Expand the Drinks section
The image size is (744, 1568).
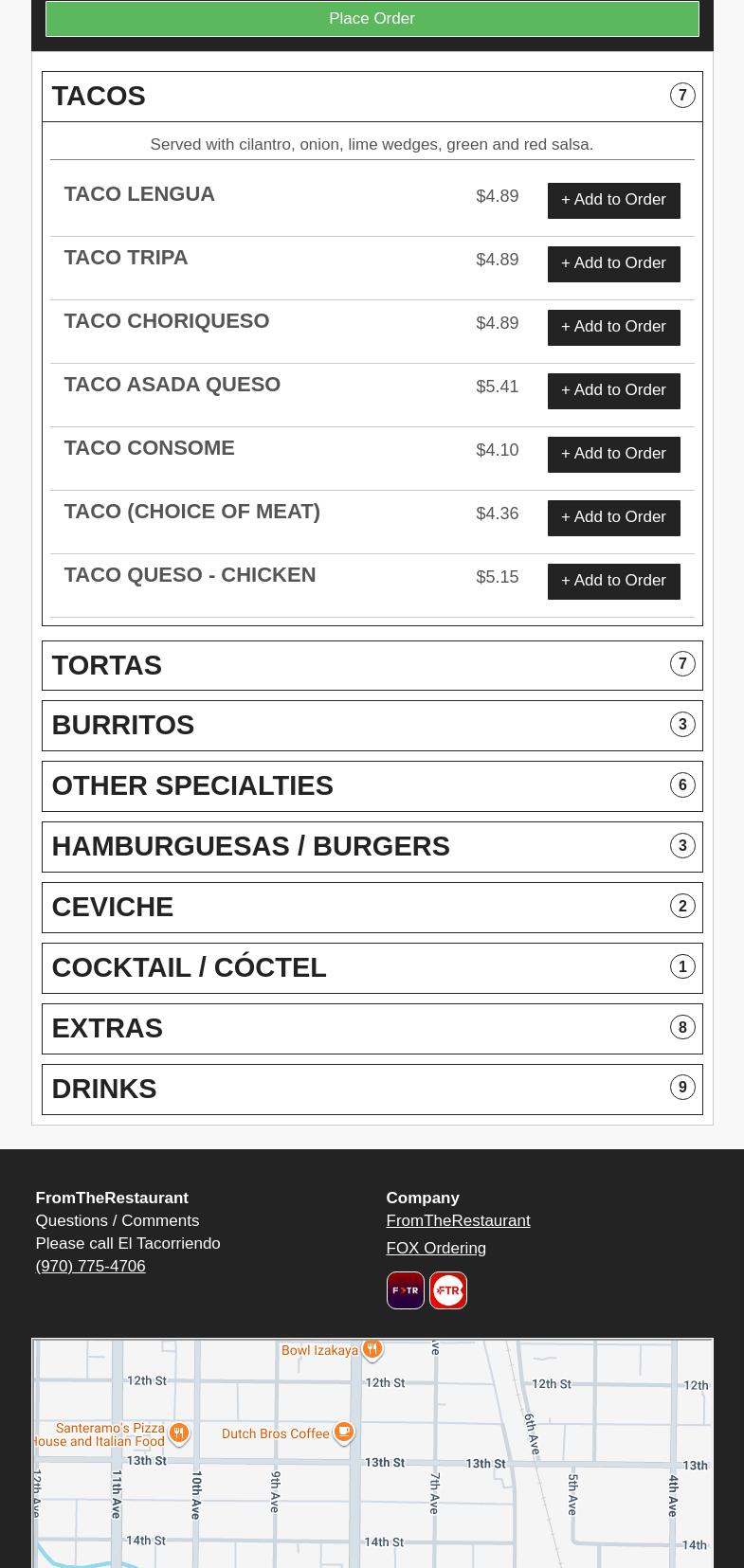coord(372,1090)
